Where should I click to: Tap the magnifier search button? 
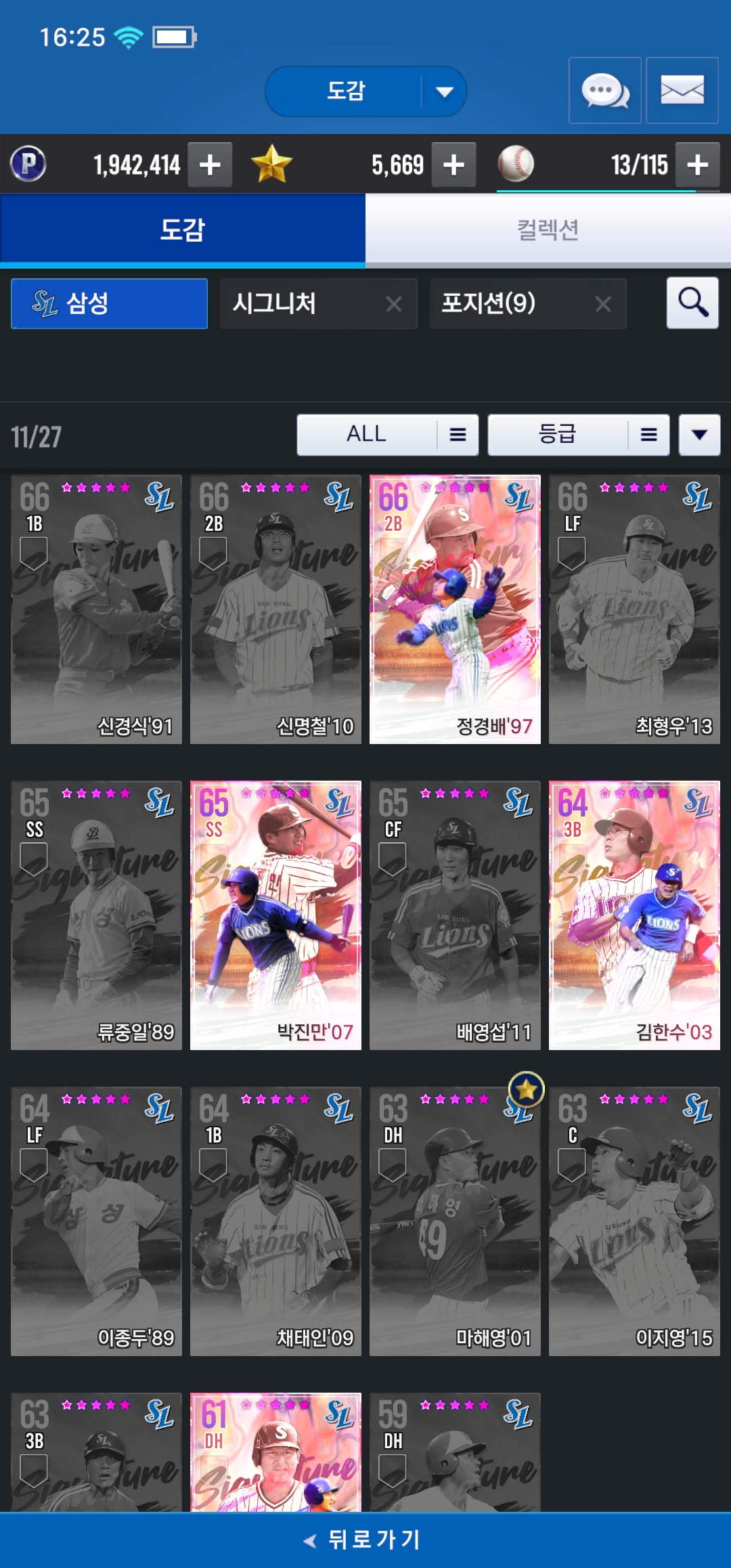(692, 303)
